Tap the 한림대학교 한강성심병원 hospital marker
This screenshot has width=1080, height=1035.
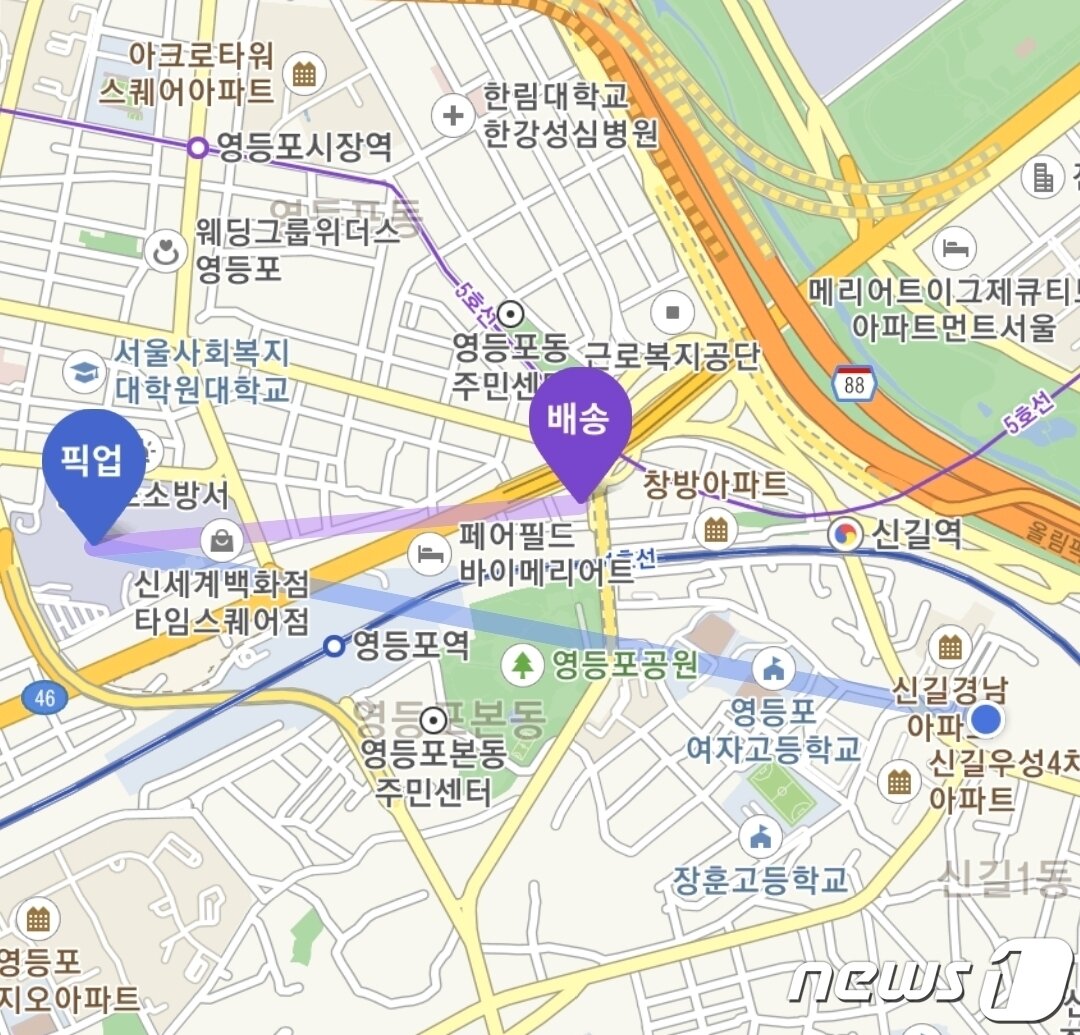tap(453, 115)
